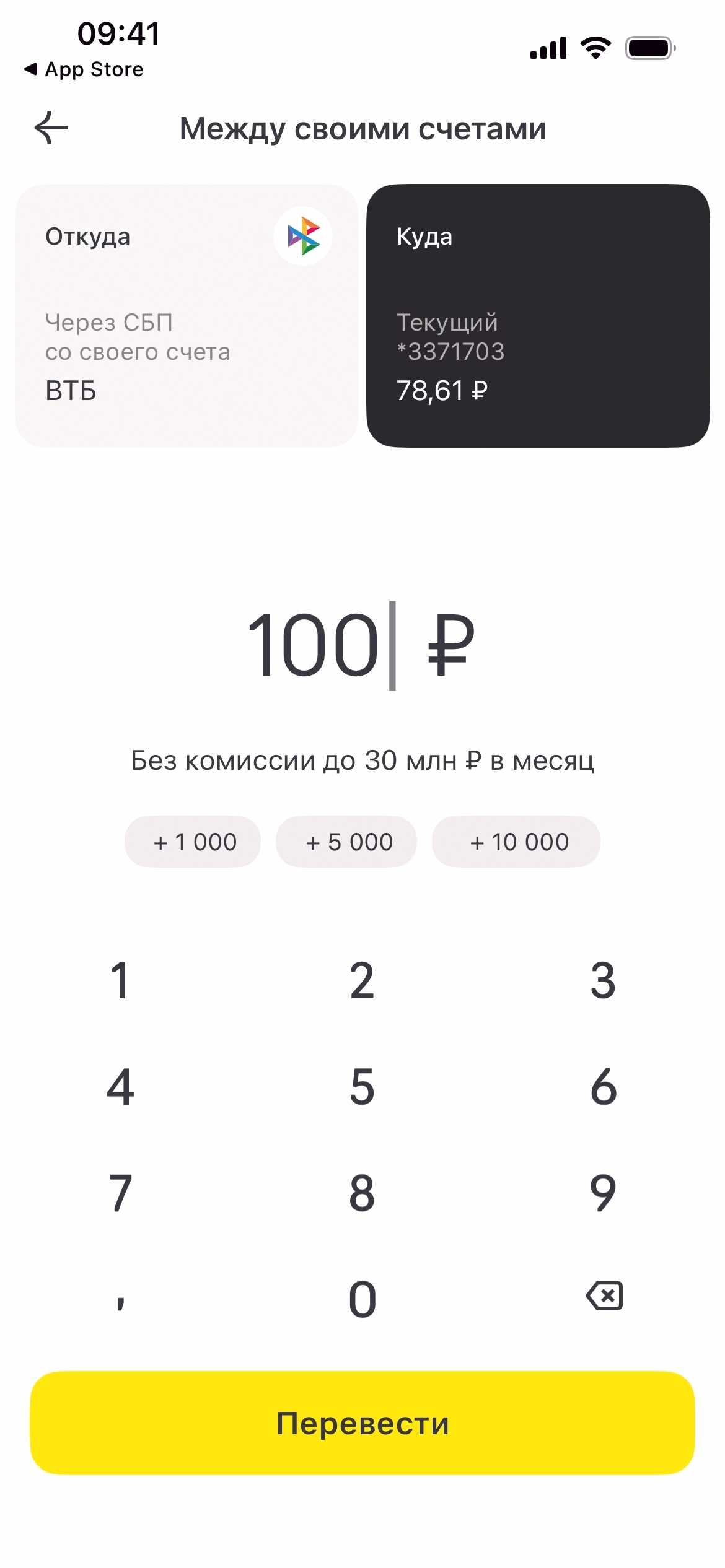
Task: Enter digit 0 on the keypad
Action: pyautogui.click(x=362, y=1299)
